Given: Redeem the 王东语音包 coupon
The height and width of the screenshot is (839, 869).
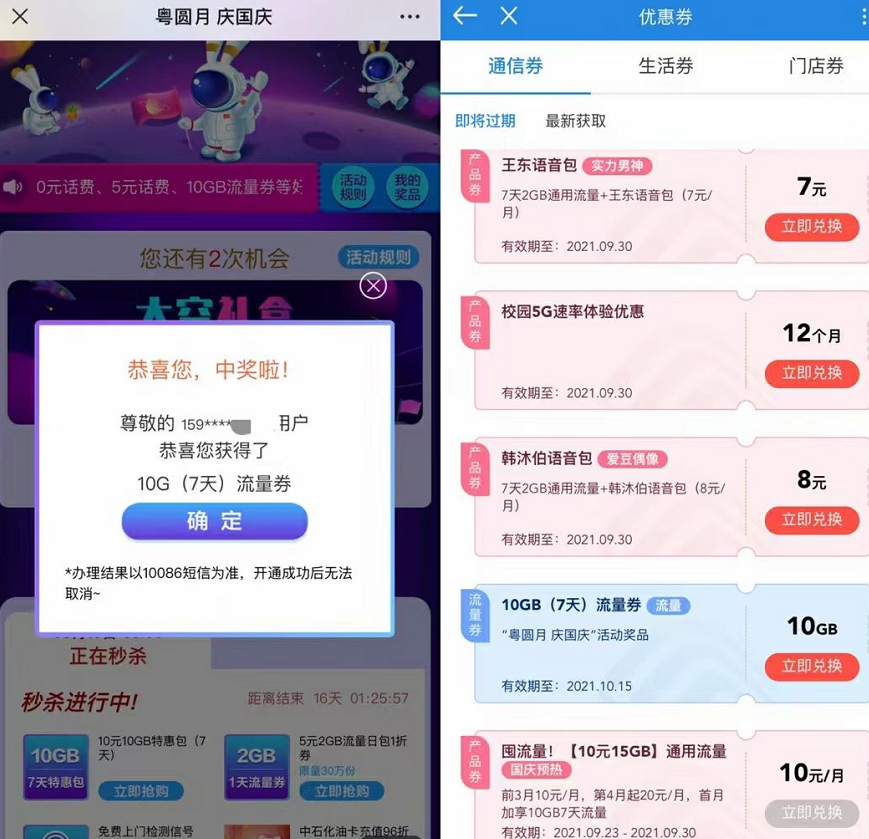Looking at the screenshot, I should (811, 227).
